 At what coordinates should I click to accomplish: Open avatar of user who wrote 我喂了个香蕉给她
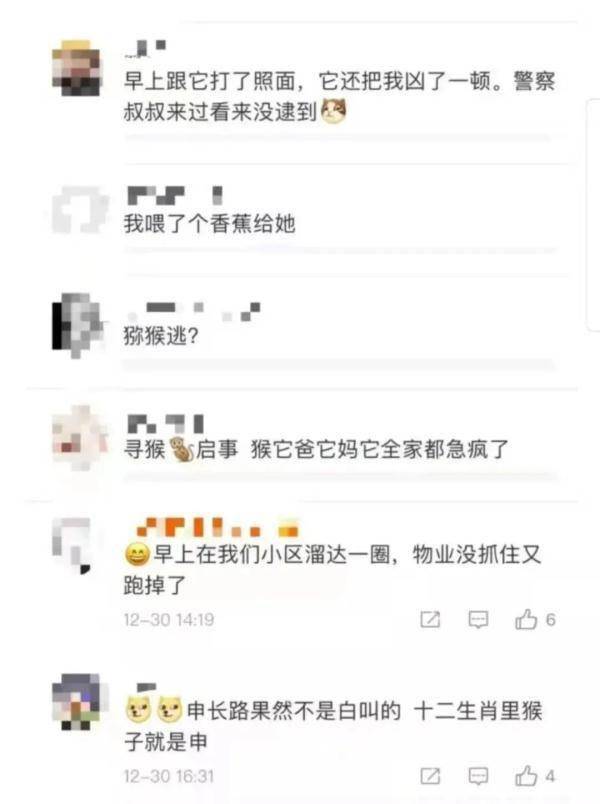[x=80, y=211]
